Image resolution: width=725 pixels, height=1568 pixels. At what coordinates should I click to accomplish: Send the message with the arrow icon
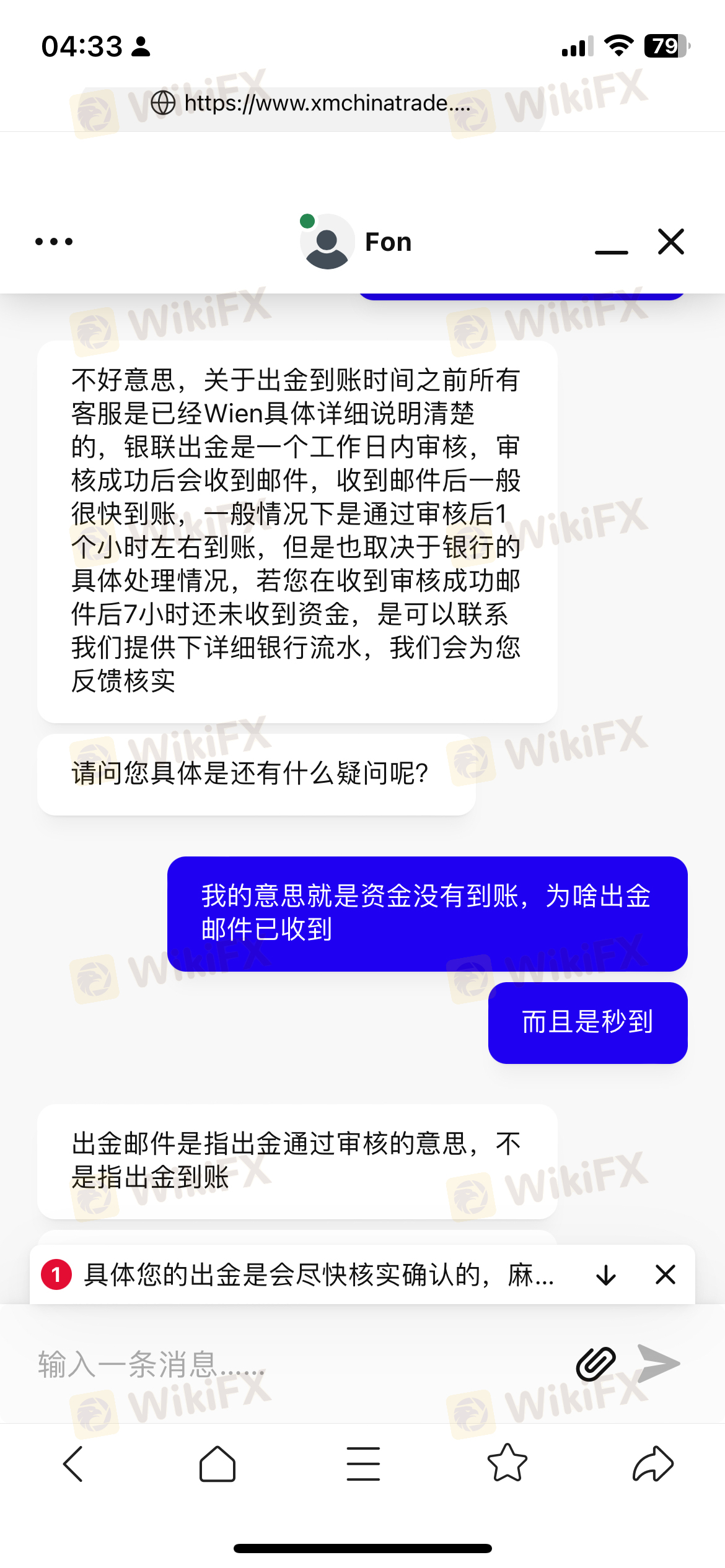tap(659, 1364)
